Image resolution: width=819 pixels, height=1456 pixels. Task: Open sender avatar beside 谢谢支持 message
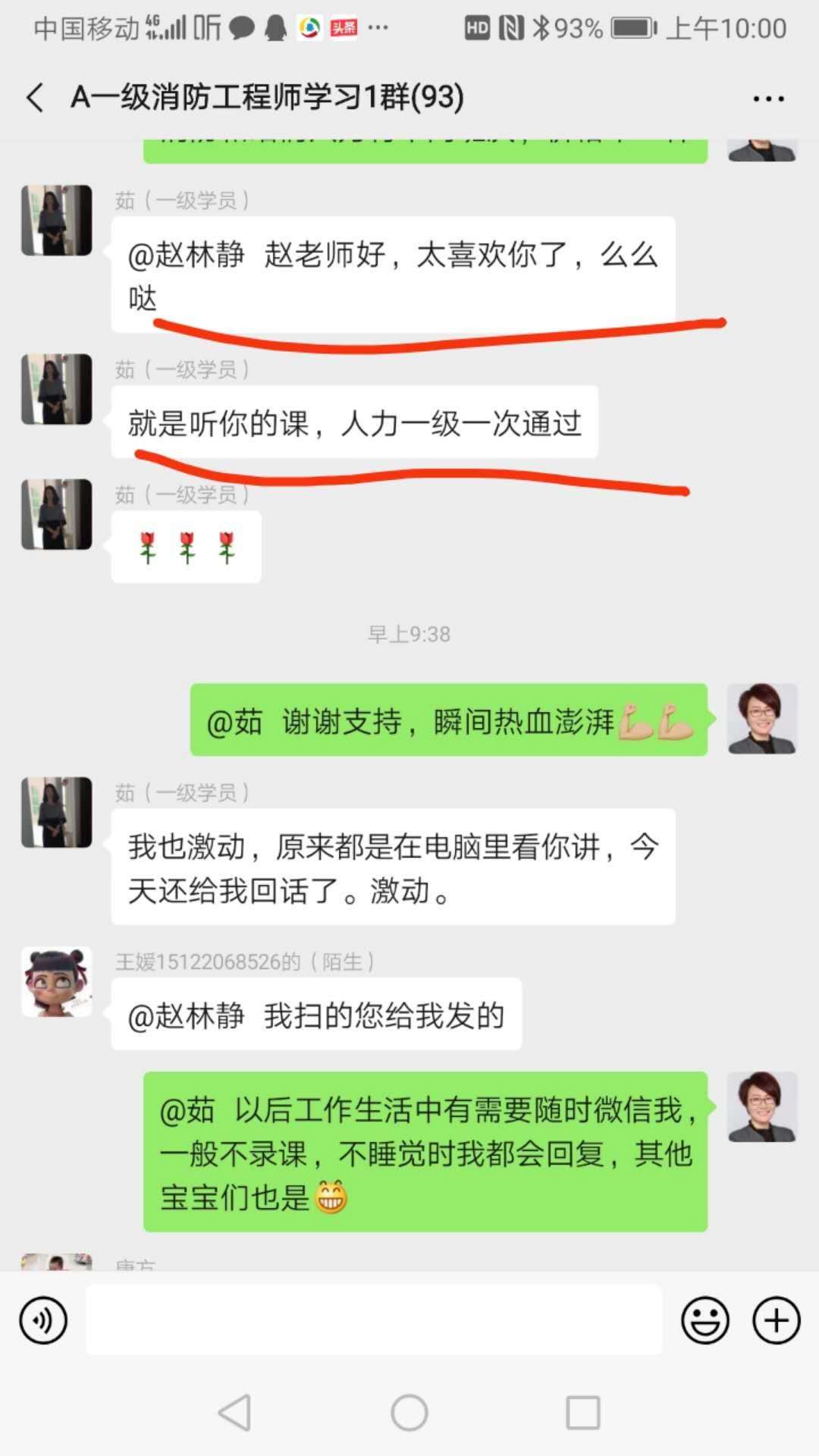pos(761,718)
